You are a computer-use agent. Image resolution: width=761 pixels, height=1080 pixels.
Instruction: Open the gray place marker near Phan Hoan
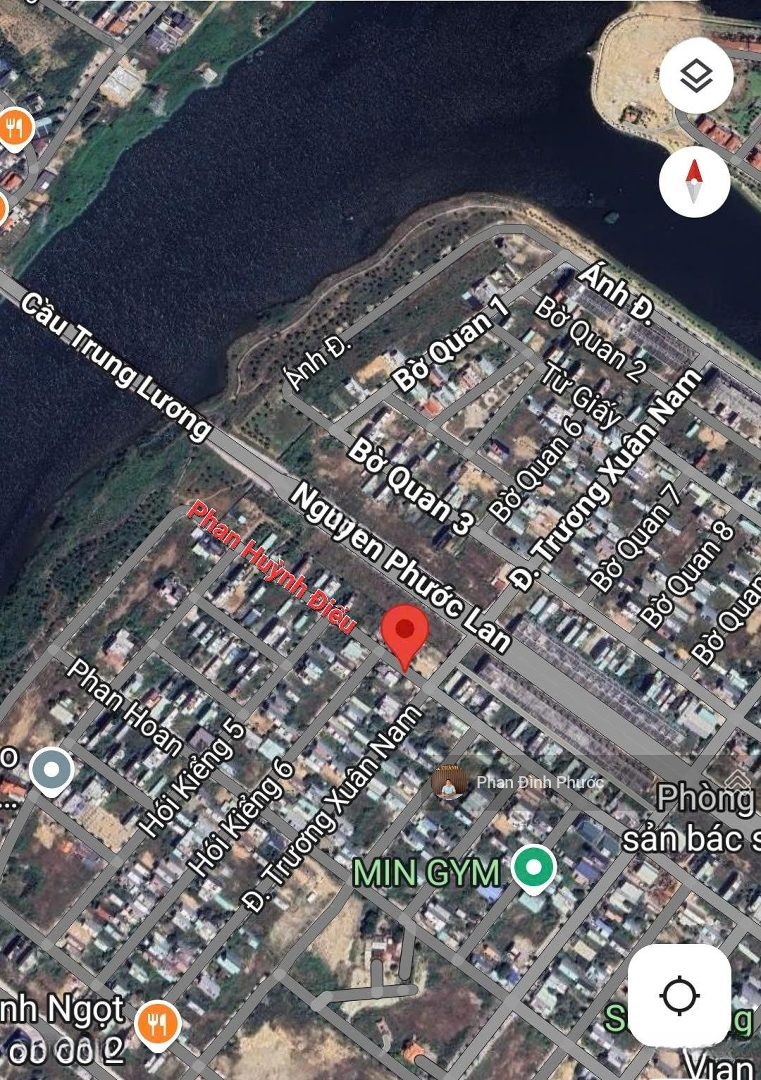point(51,771)
